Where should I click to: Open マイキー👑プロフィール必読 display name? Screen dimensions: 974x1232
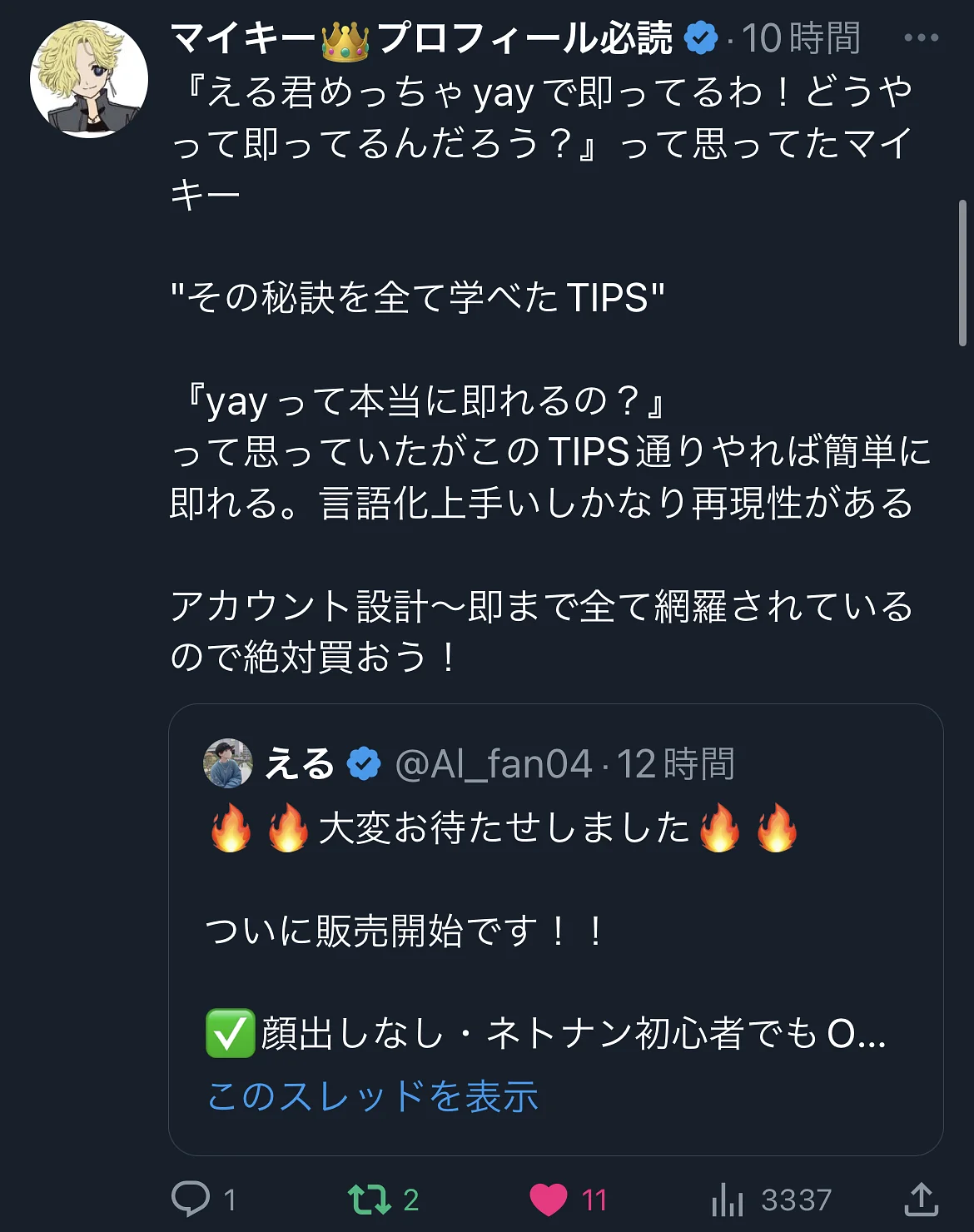(420, 38)
